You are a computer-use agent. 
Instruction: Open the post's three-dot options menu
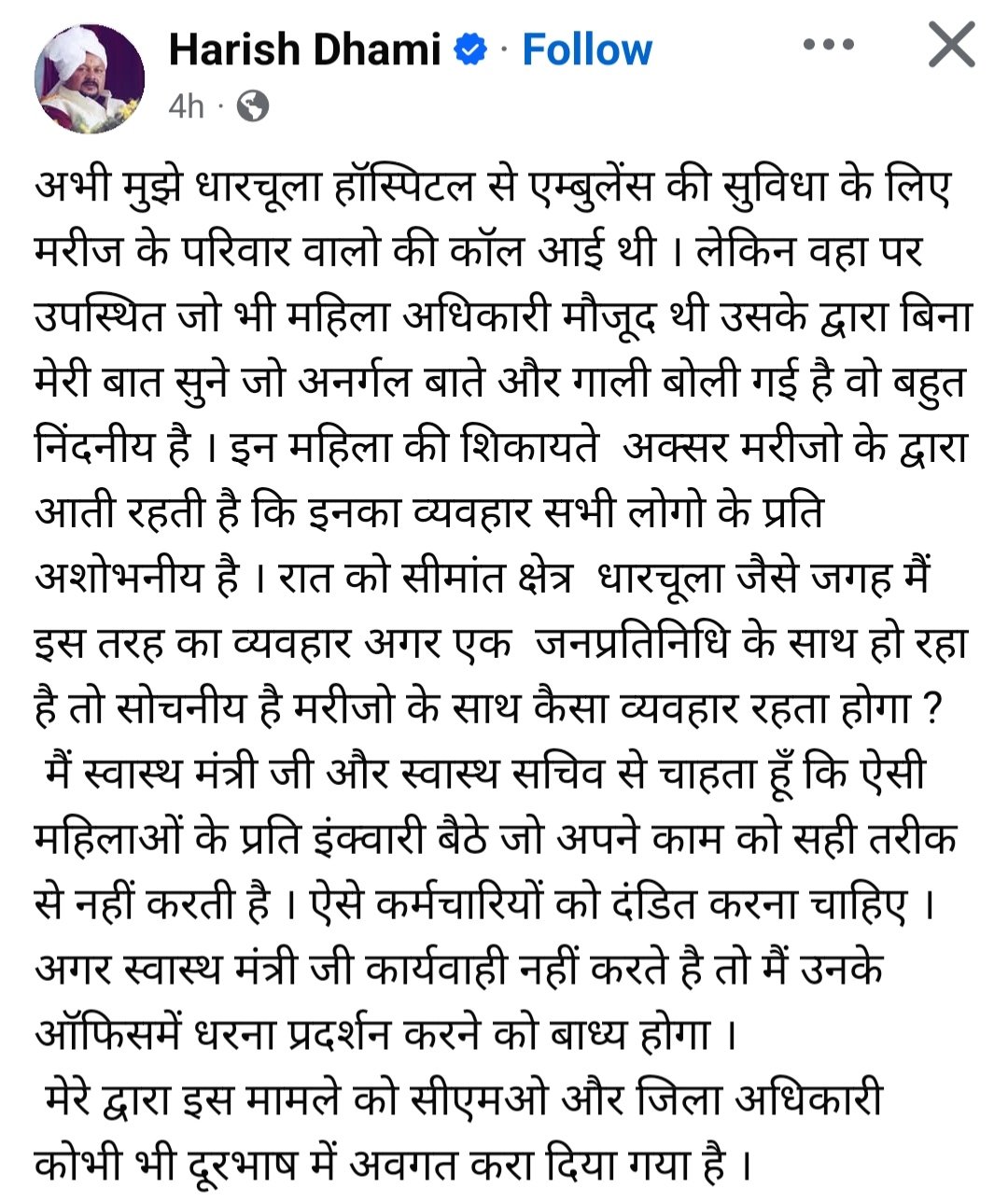coord(829,45)
